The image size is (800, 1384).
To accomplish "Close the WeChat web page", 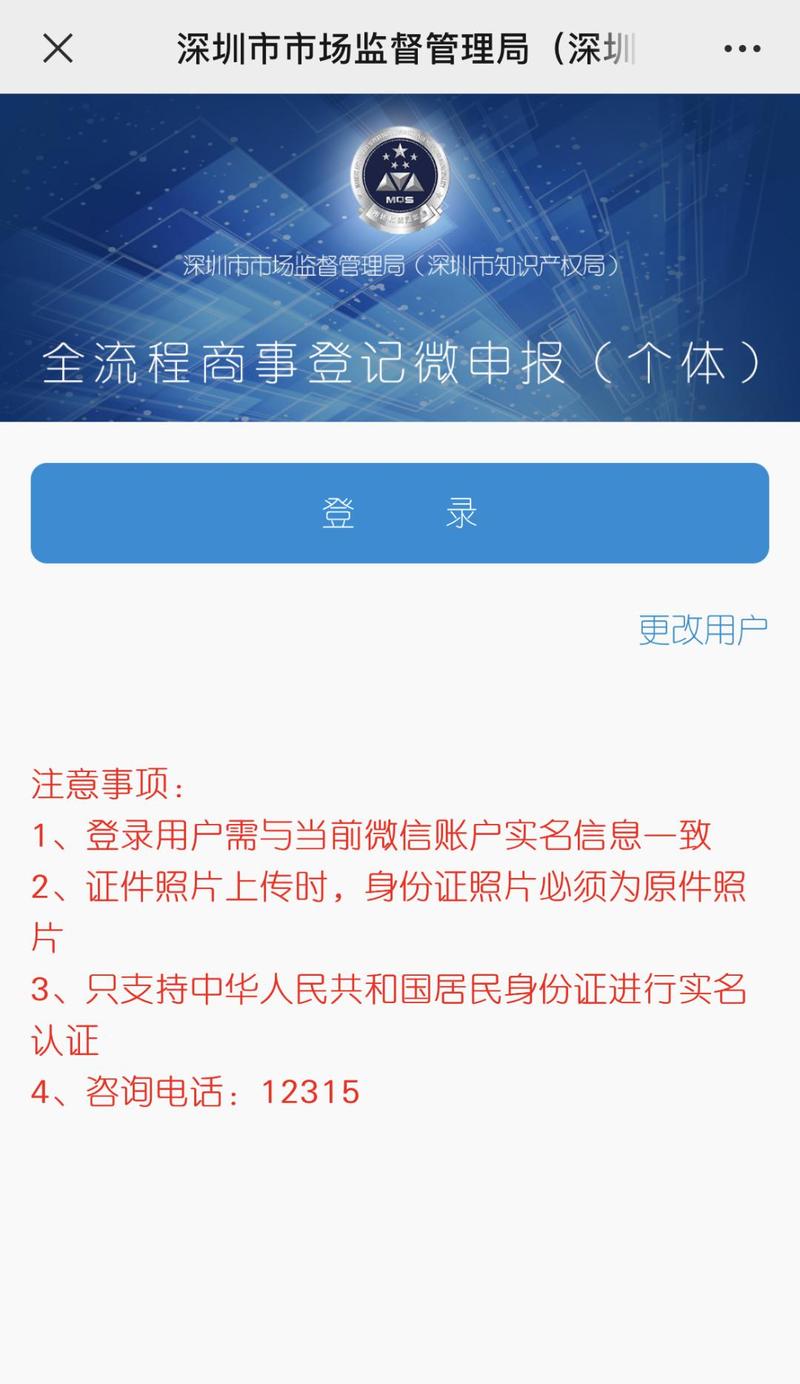I will (x=58, y=47).
